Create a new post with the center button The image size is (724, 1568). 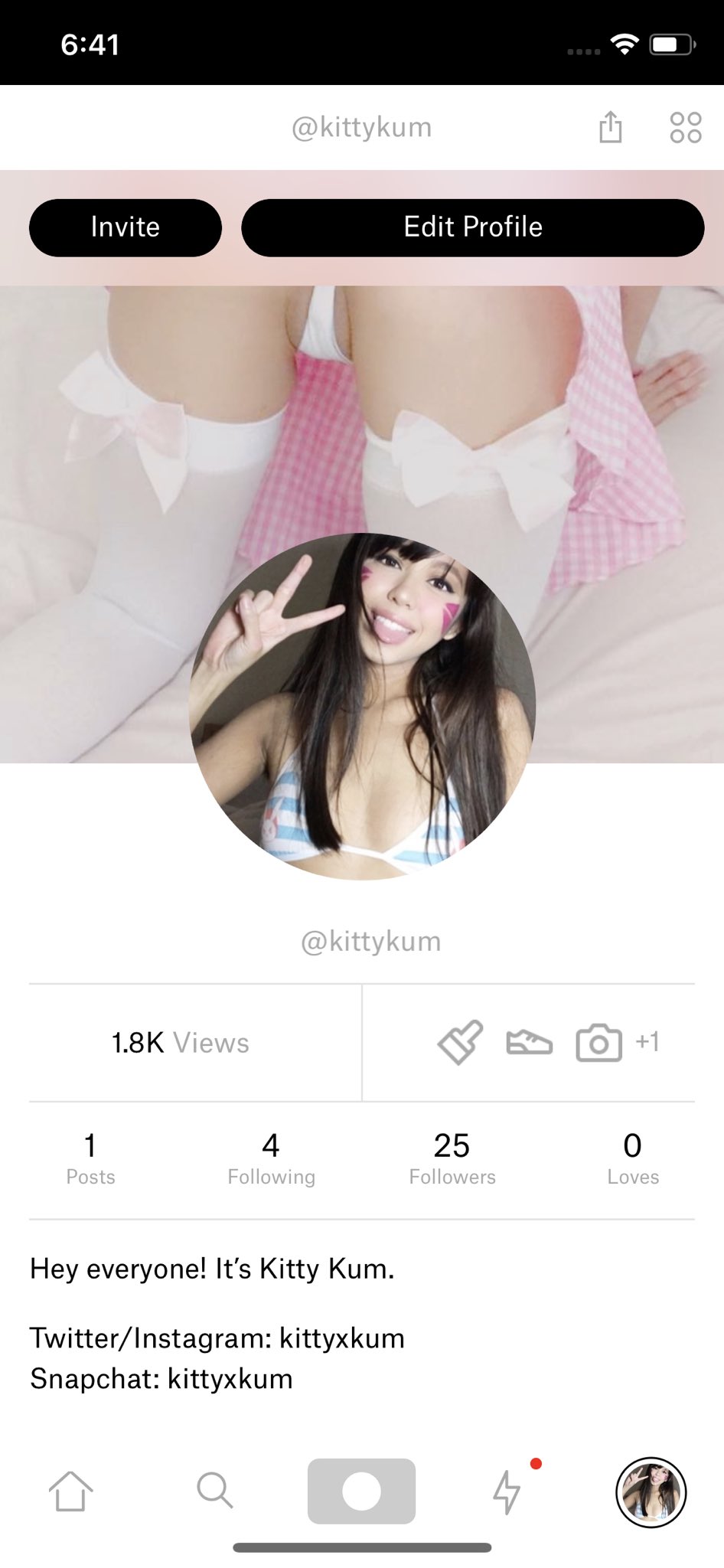[361, 1491]
